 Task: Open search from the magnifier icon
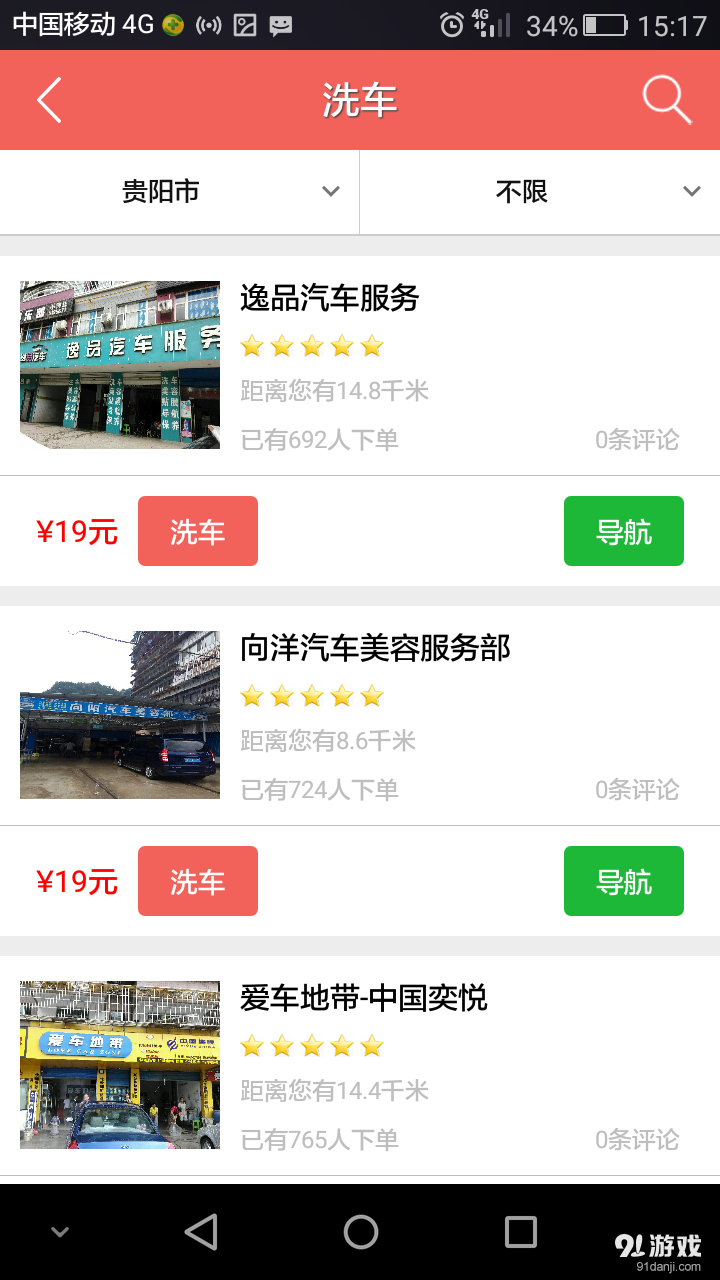pos(665,100)
